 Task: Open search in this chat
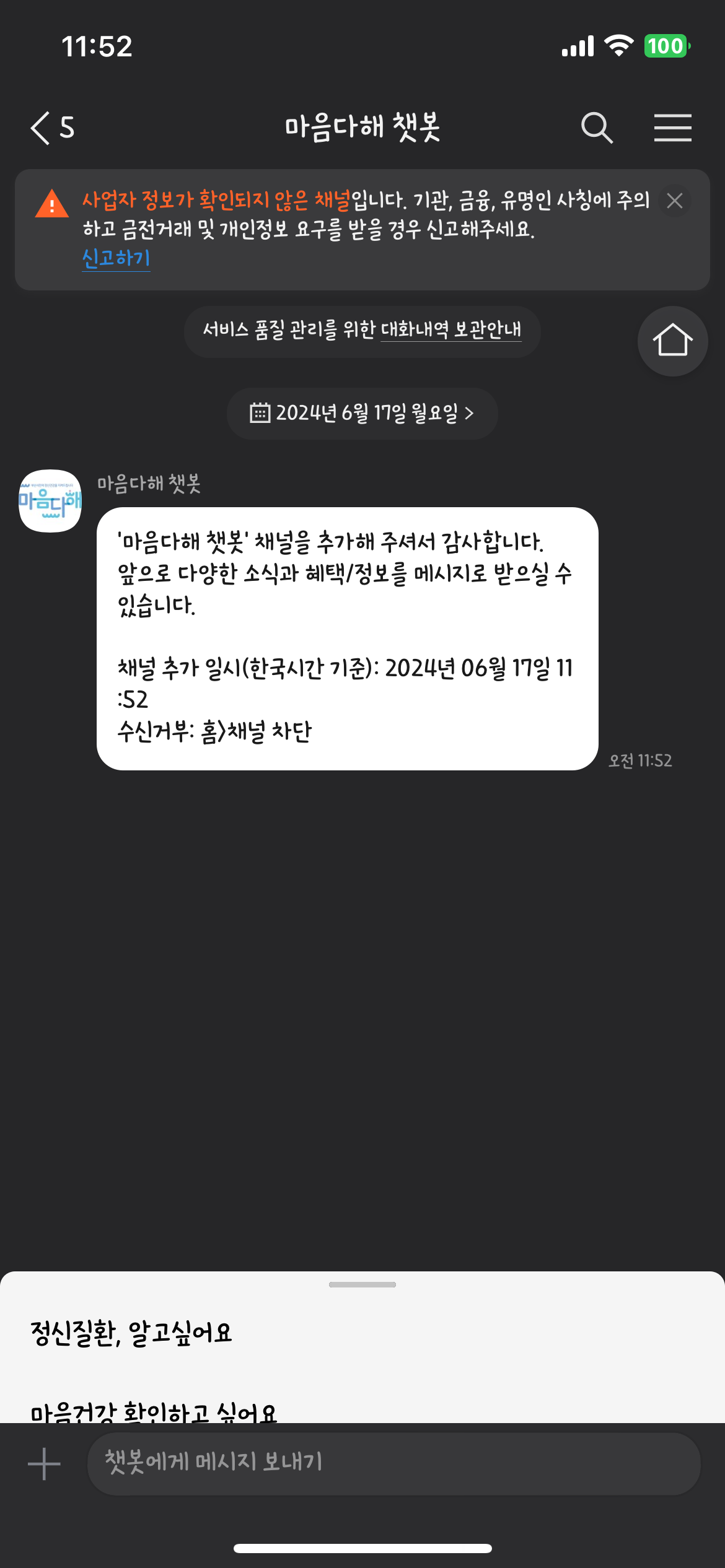point(597,128)
